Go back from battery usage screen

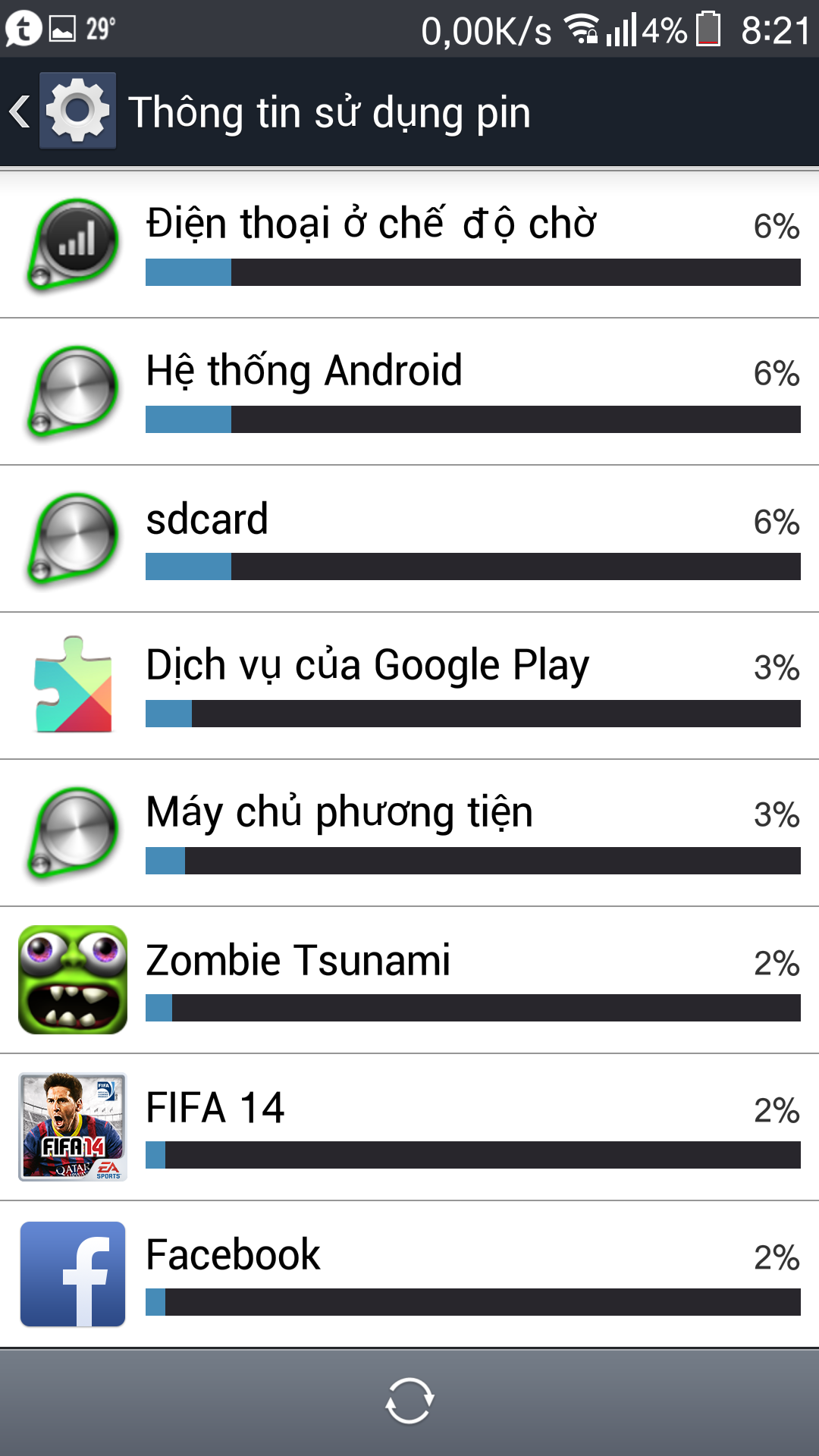tap(62, 111)
